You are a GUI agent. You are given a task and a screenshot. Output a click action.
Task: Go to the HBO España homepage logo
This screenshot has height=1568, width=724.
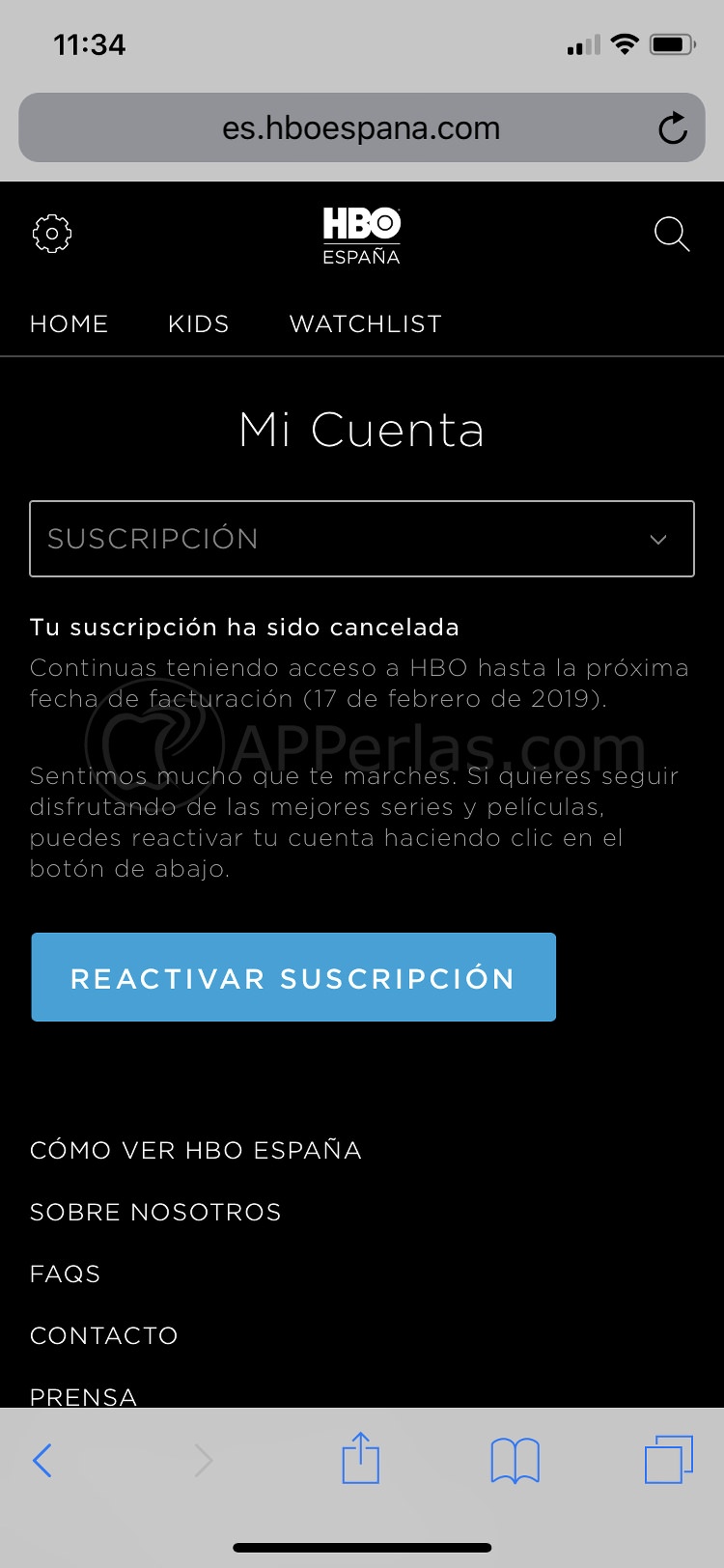361,235
